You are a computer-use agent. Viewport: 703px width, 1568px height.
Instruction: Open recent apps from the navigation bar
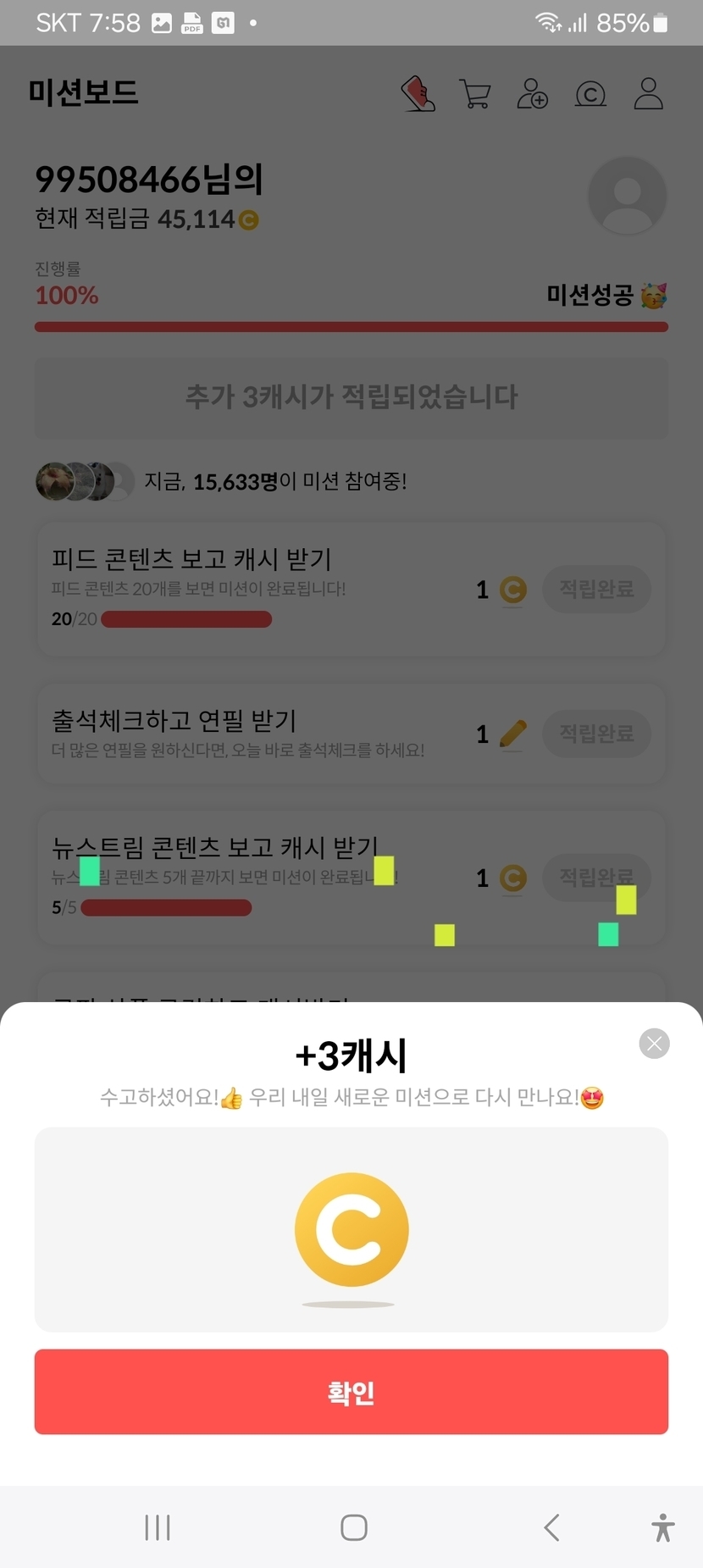(158, 1527)
